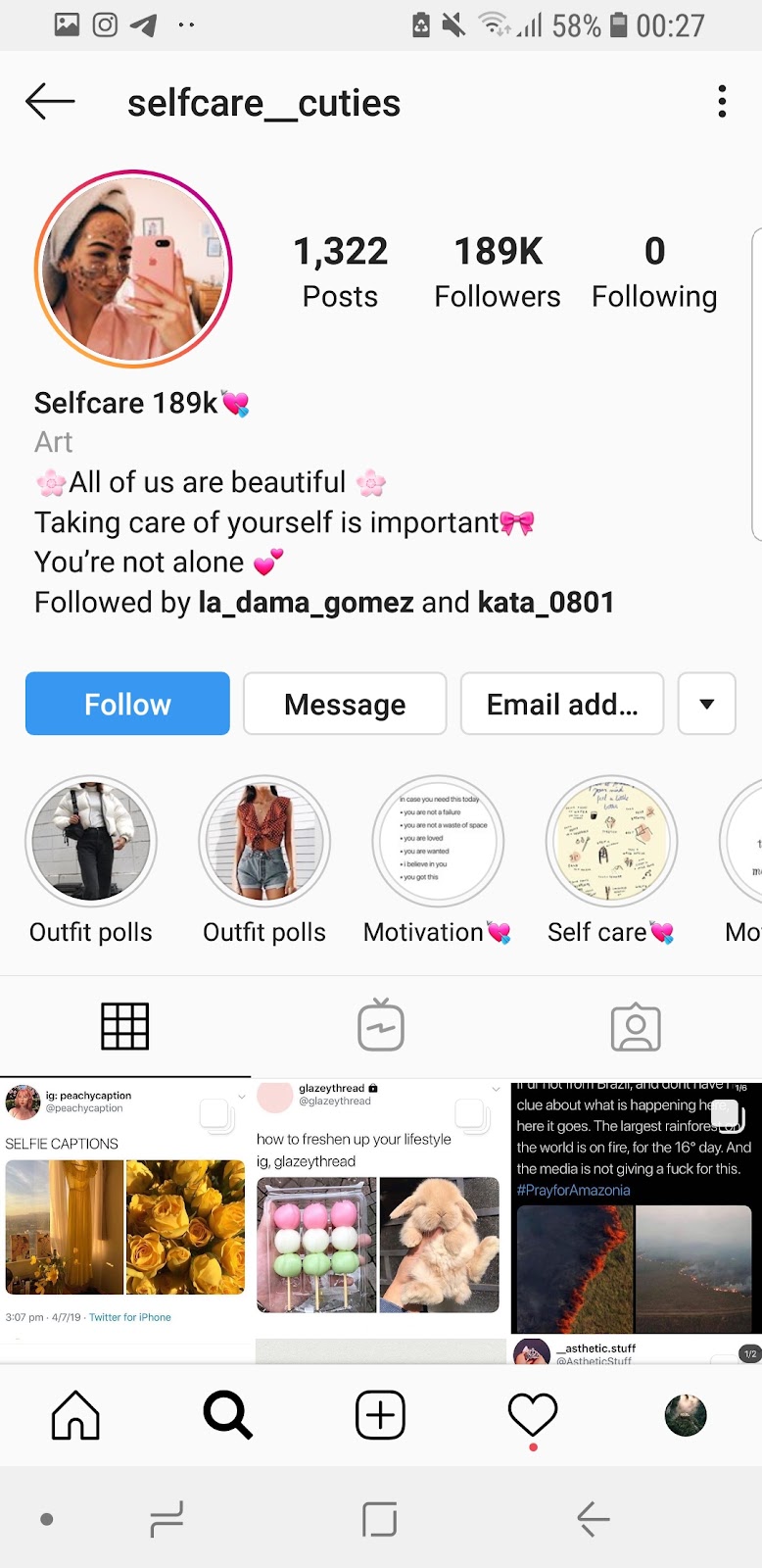The height and width of the screenshot is (1568, 762).
Task: Go back using the top arrow
Action: tap(50, 101)
